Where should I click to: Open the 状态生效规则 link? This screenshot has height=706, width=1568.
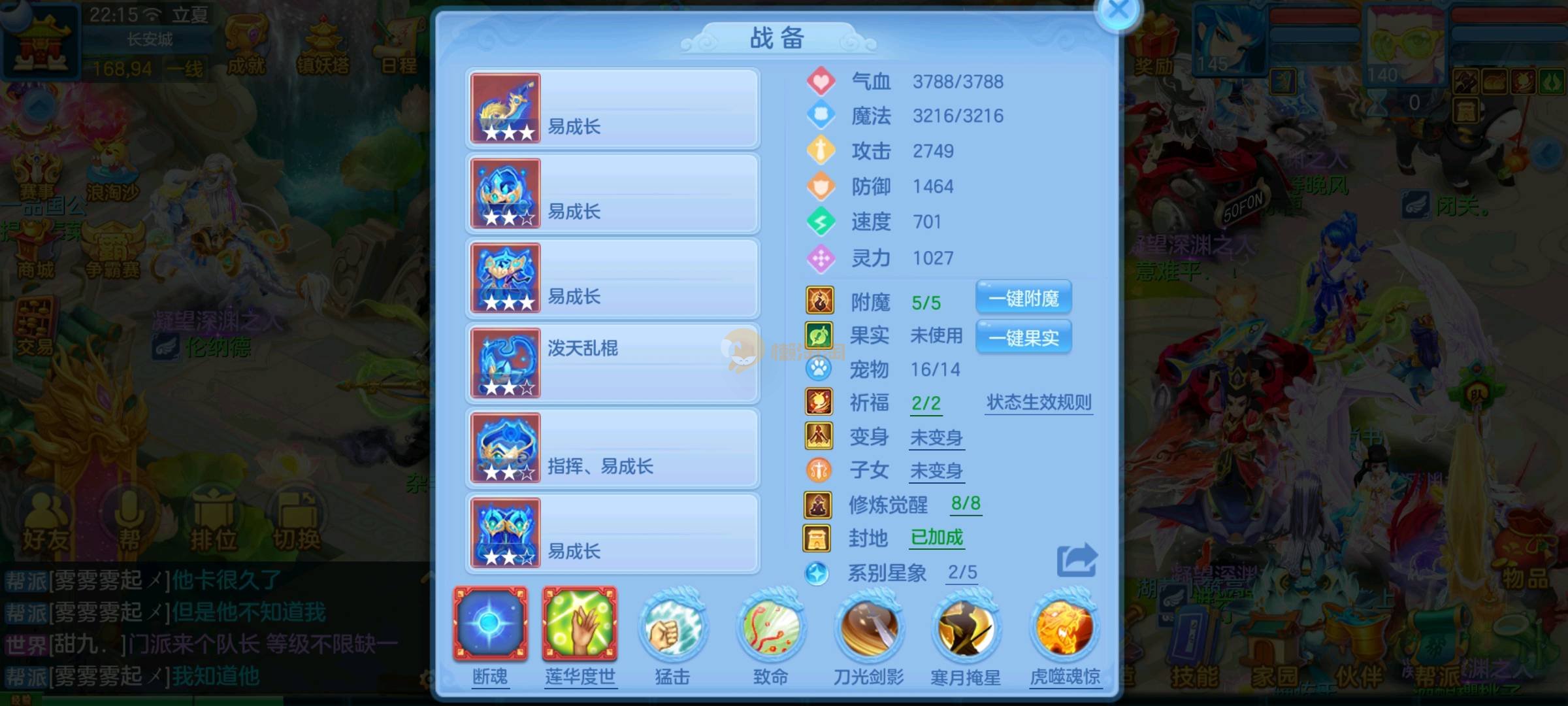point(1039,403)
